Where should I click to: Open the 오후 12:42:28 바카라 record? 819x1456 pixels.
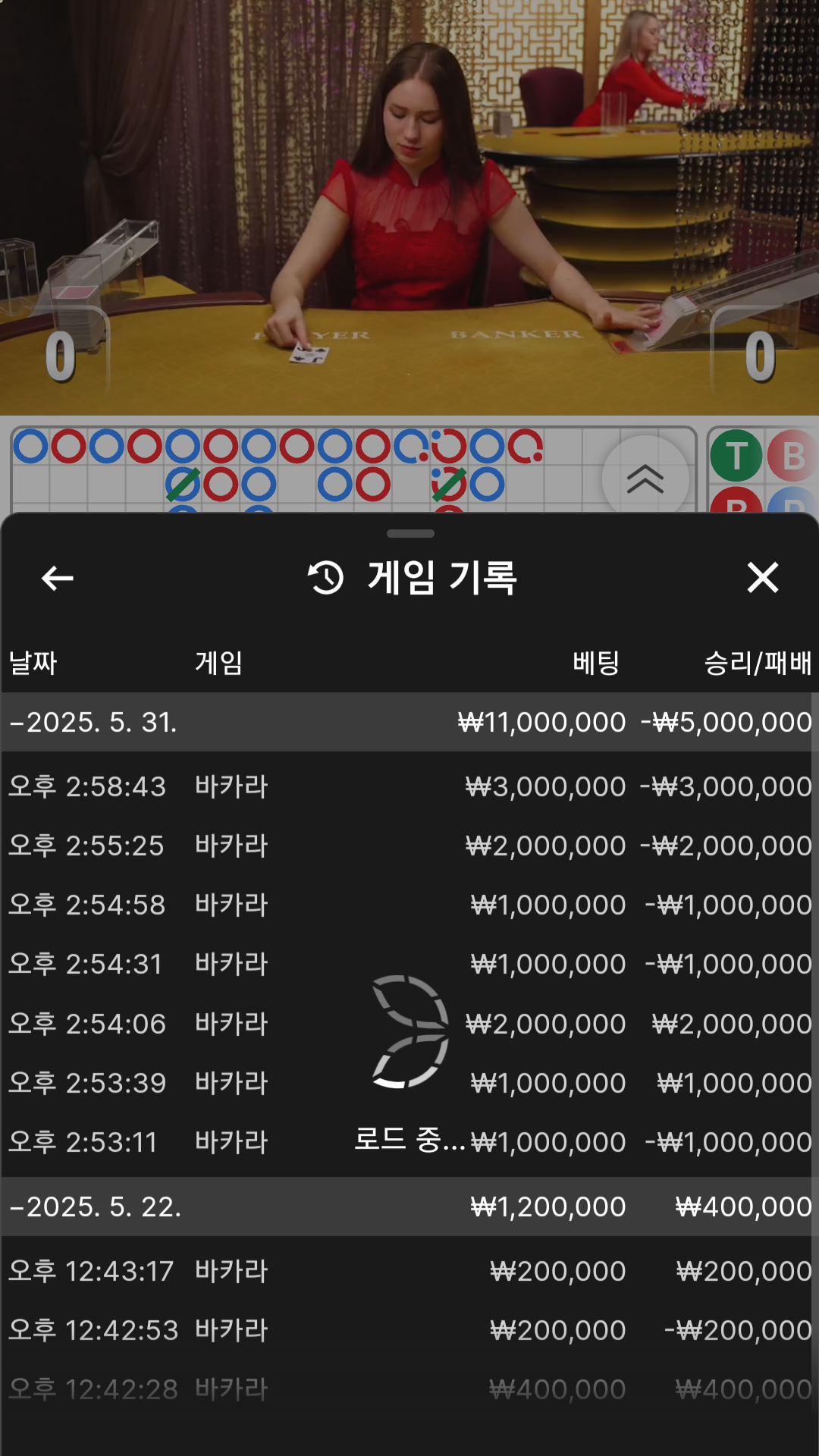pos(409,1389)
